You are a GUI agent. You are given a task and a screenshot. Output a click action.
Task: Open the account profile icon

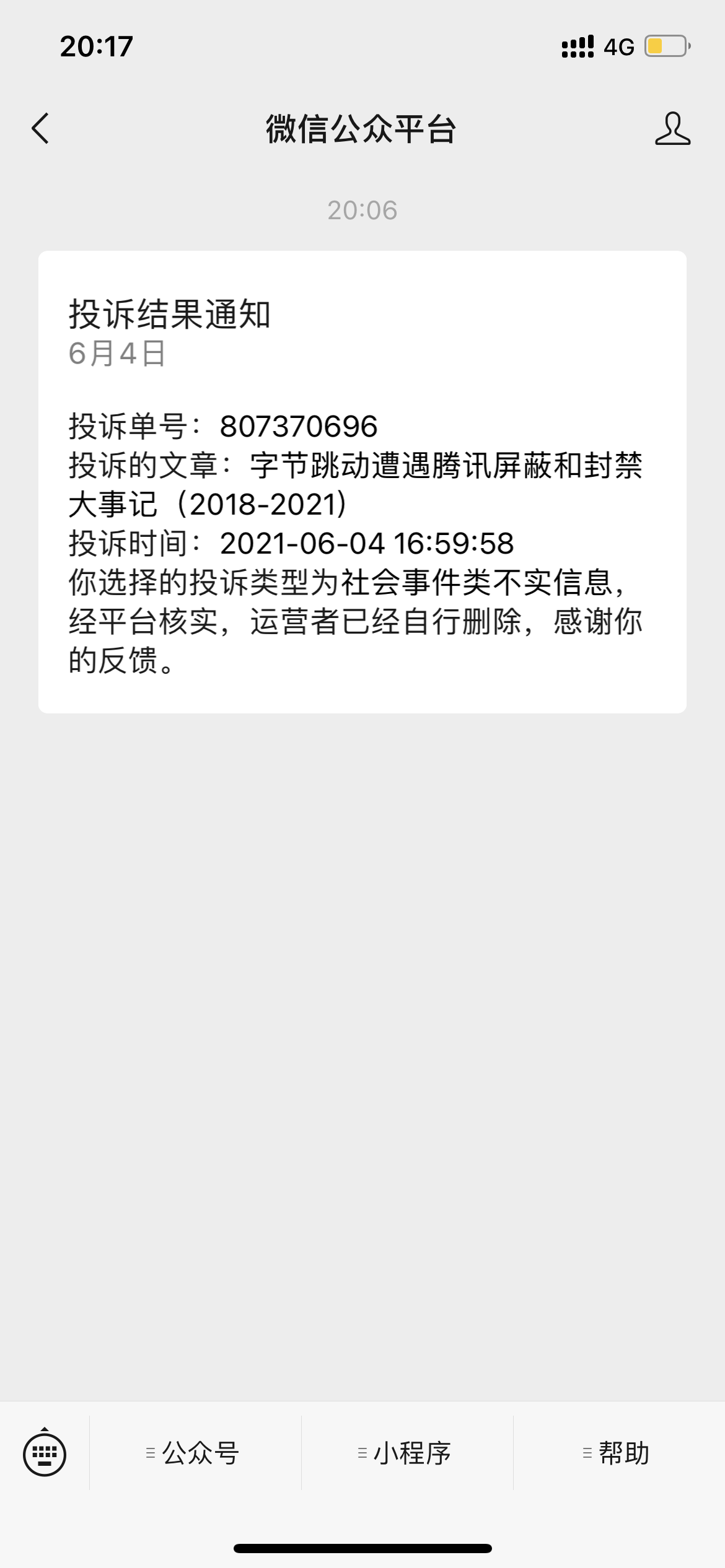(x=672, y=129)
